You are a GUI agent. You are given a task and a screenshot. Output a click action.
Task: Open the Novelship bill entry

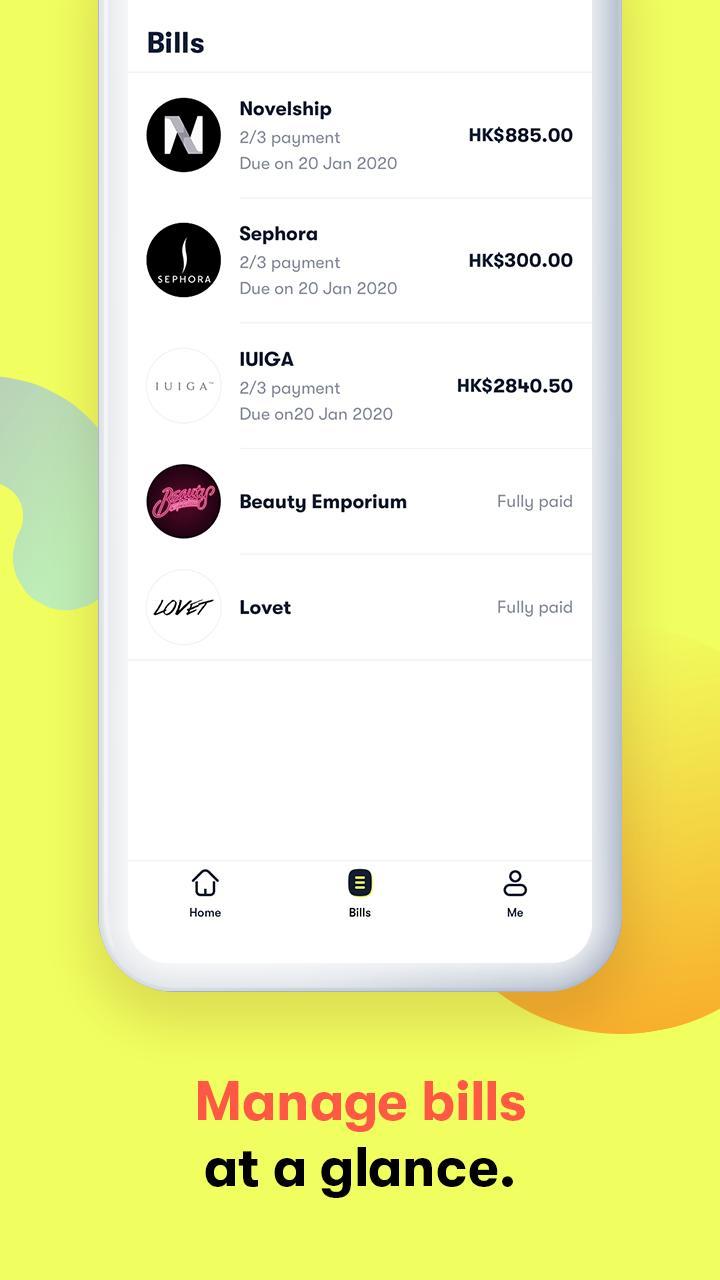[x=360, y=135]
